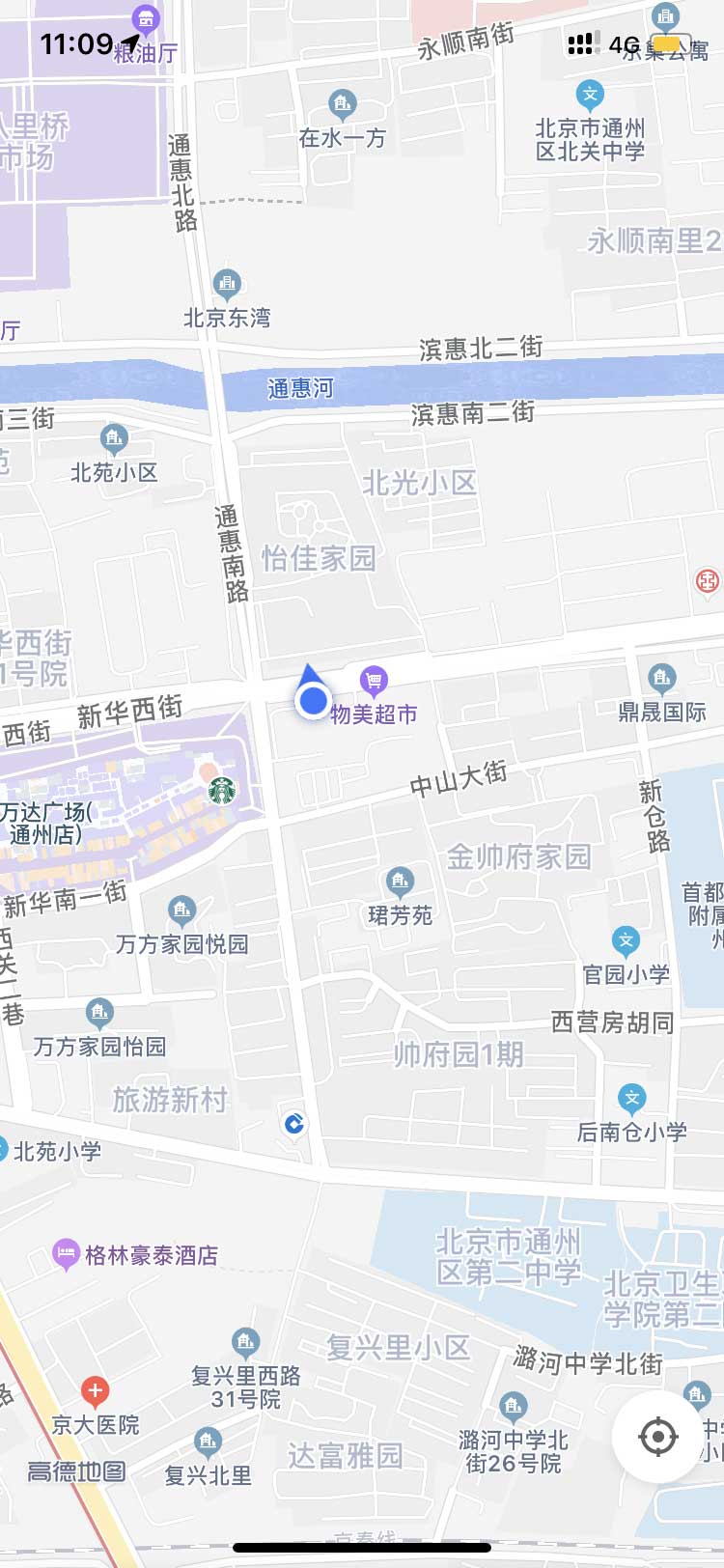This screenshot has width=724, height=1568.
Task: Tap the 珺芳苑 residential marker
Action: (x=400, y=882)
